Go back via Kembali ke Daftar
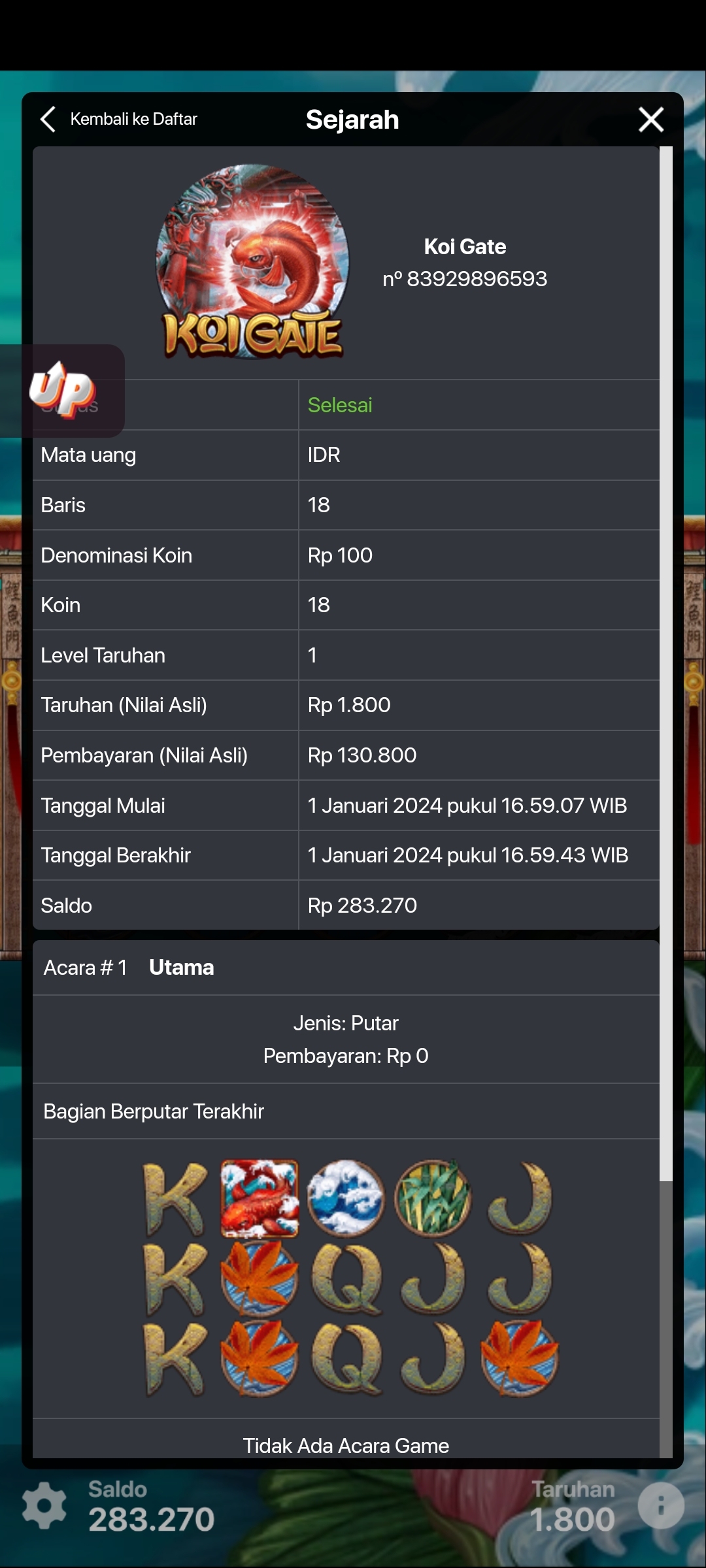The image size is (706, 1568). [x=119, y=120]
